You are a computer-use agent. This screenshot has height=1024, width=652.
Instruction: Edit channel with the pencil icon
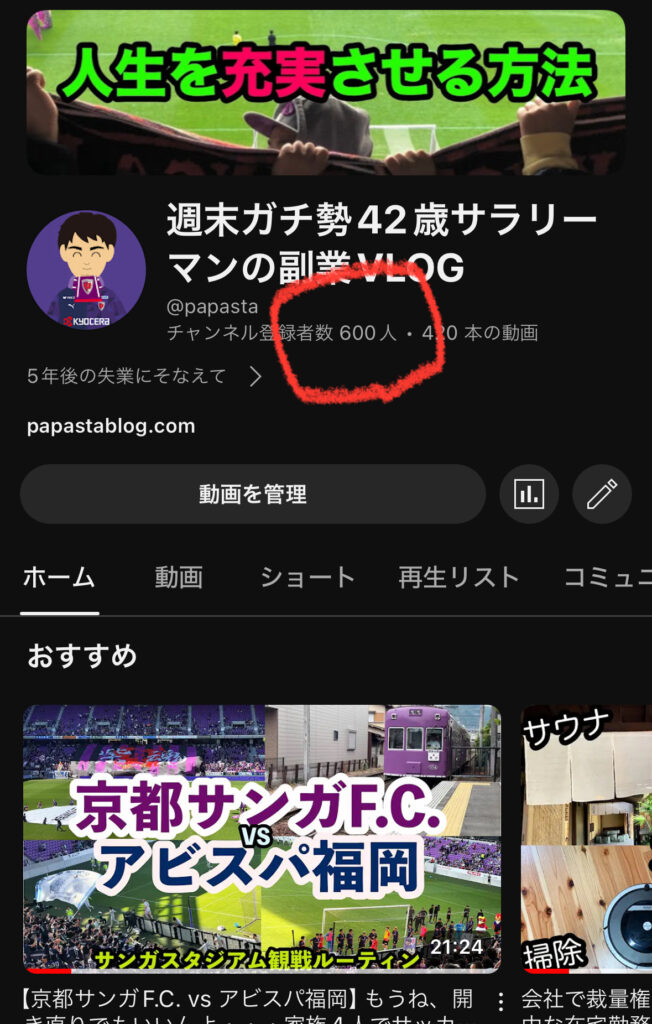[601, 494]
